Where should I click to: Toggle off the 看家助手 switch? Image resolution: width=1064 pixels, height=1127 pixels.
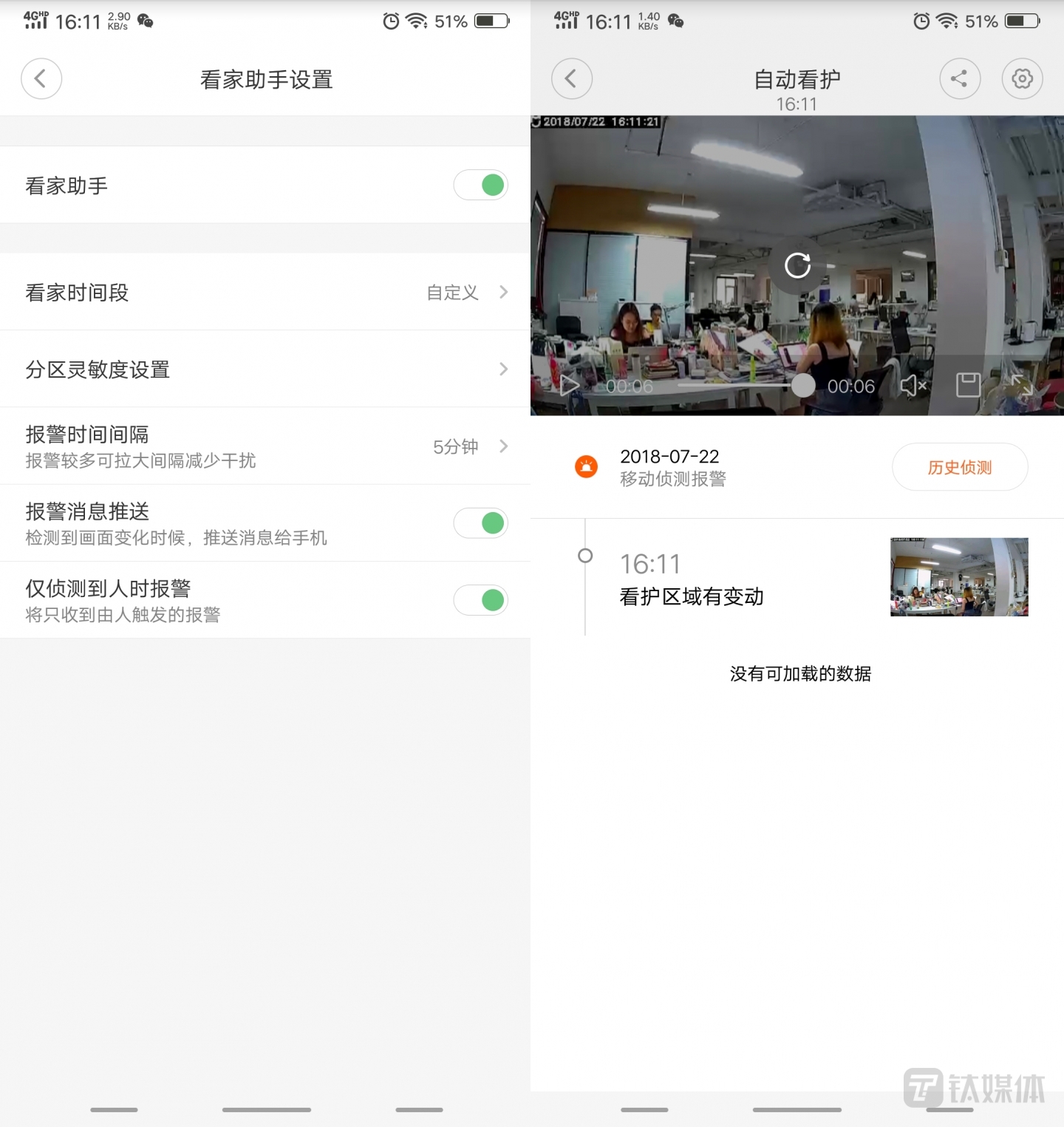coord(480,185)
